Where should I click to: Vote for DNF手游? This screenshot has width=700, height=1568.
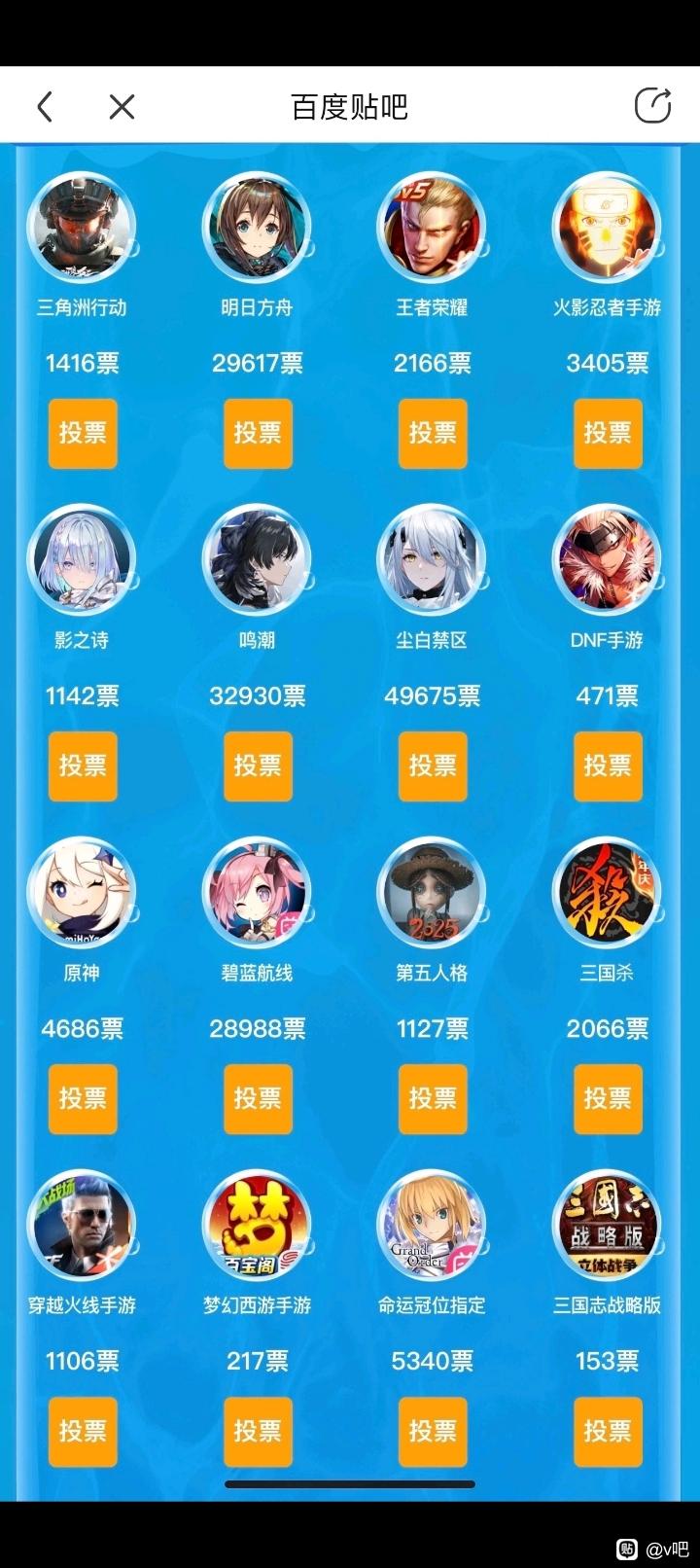608,766
